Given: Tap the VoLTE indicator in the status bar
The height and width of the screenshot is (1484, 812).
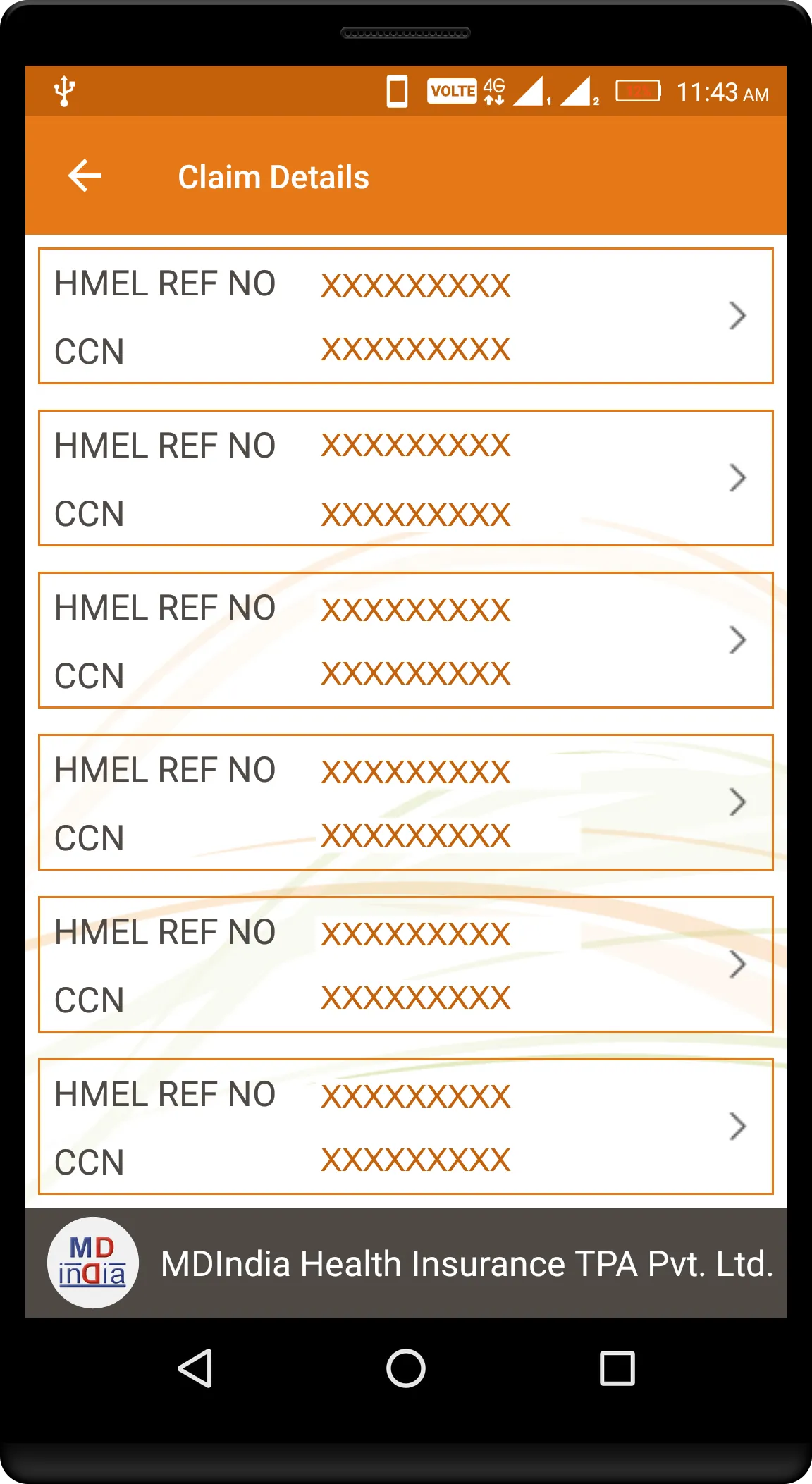Looking at the screenshot, I should 451,91.
